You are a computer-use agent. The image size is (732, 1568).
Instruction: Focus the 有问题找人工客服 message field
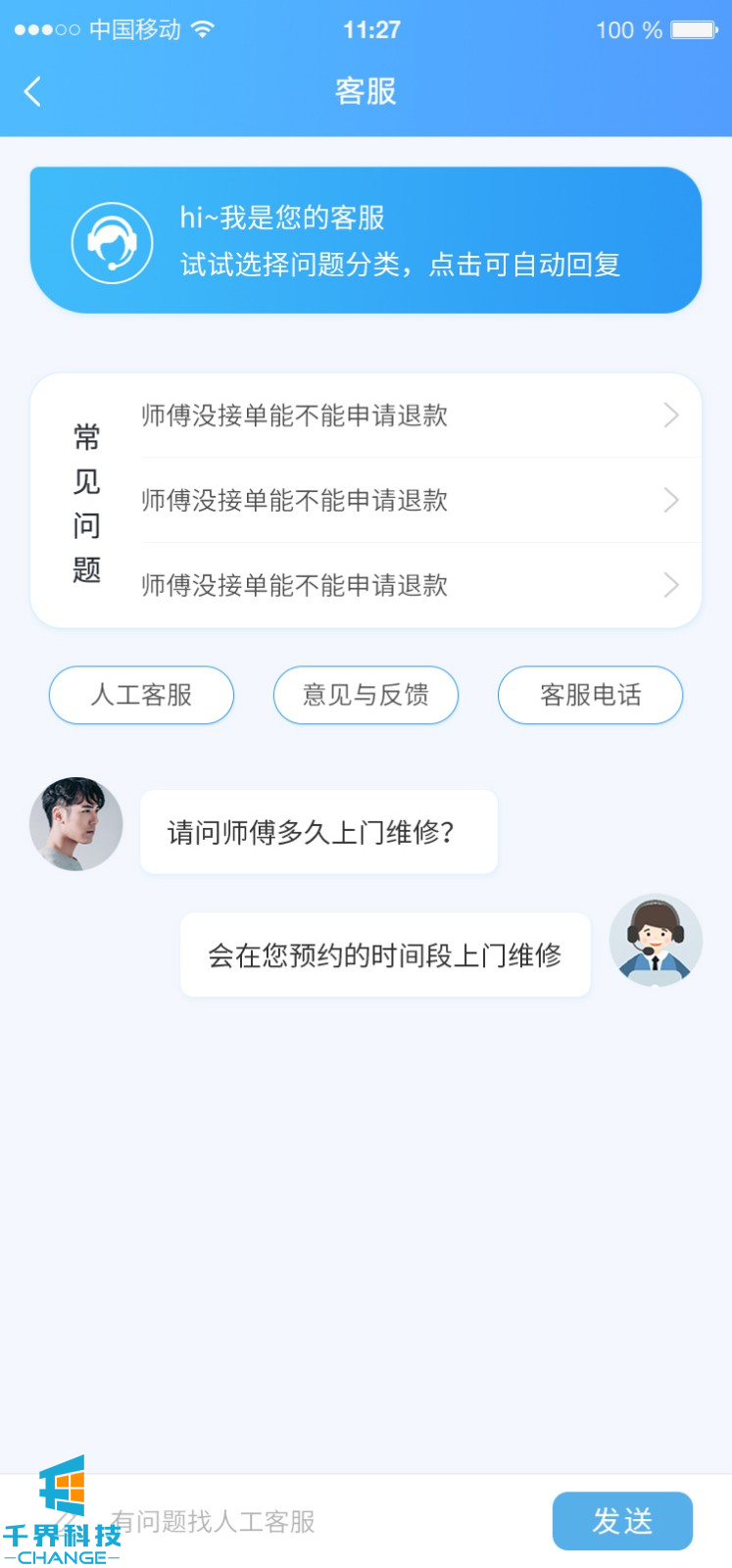point(314,1521)
